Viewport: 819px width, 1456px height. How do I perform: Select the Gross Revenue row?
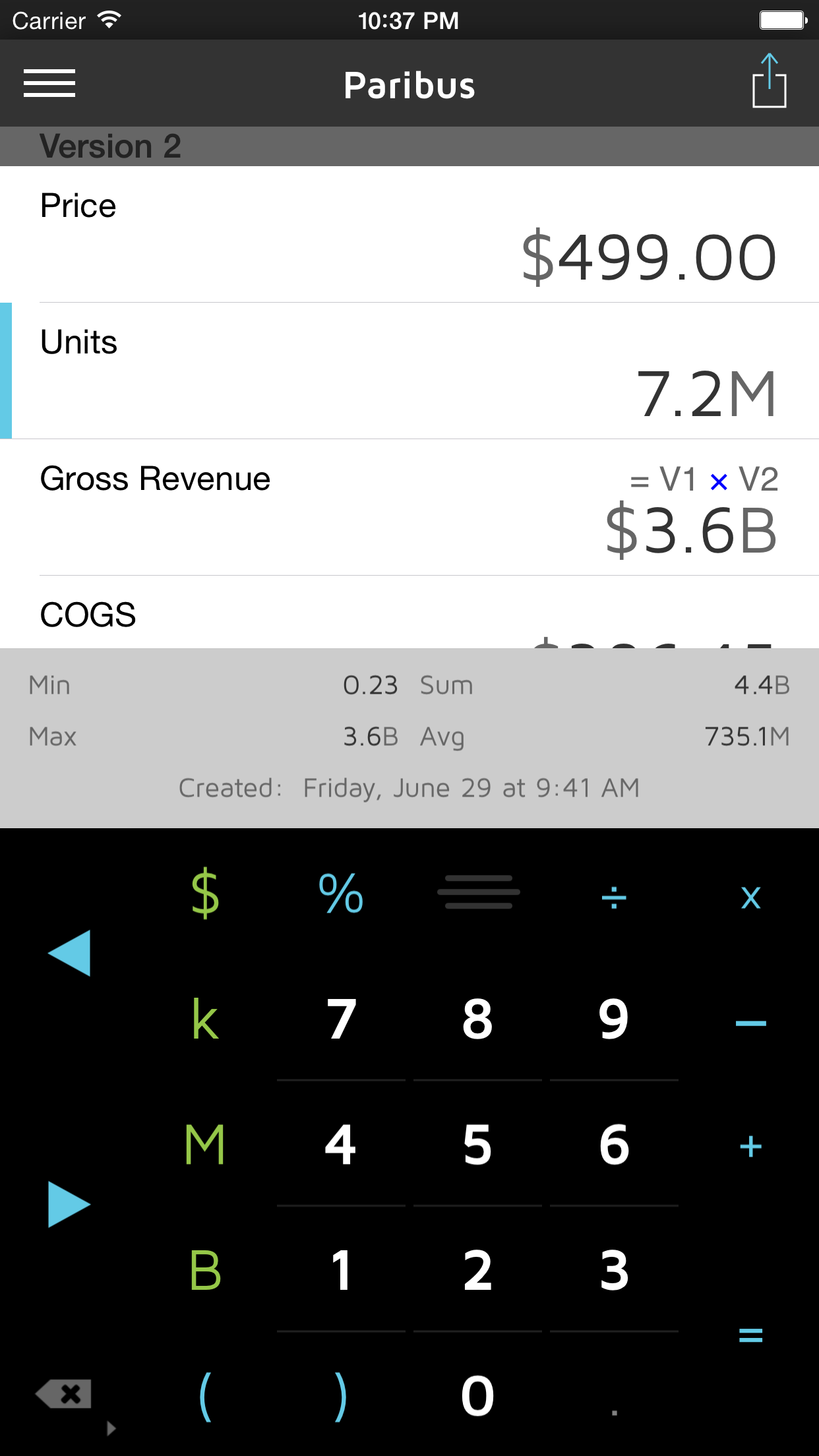409,508
